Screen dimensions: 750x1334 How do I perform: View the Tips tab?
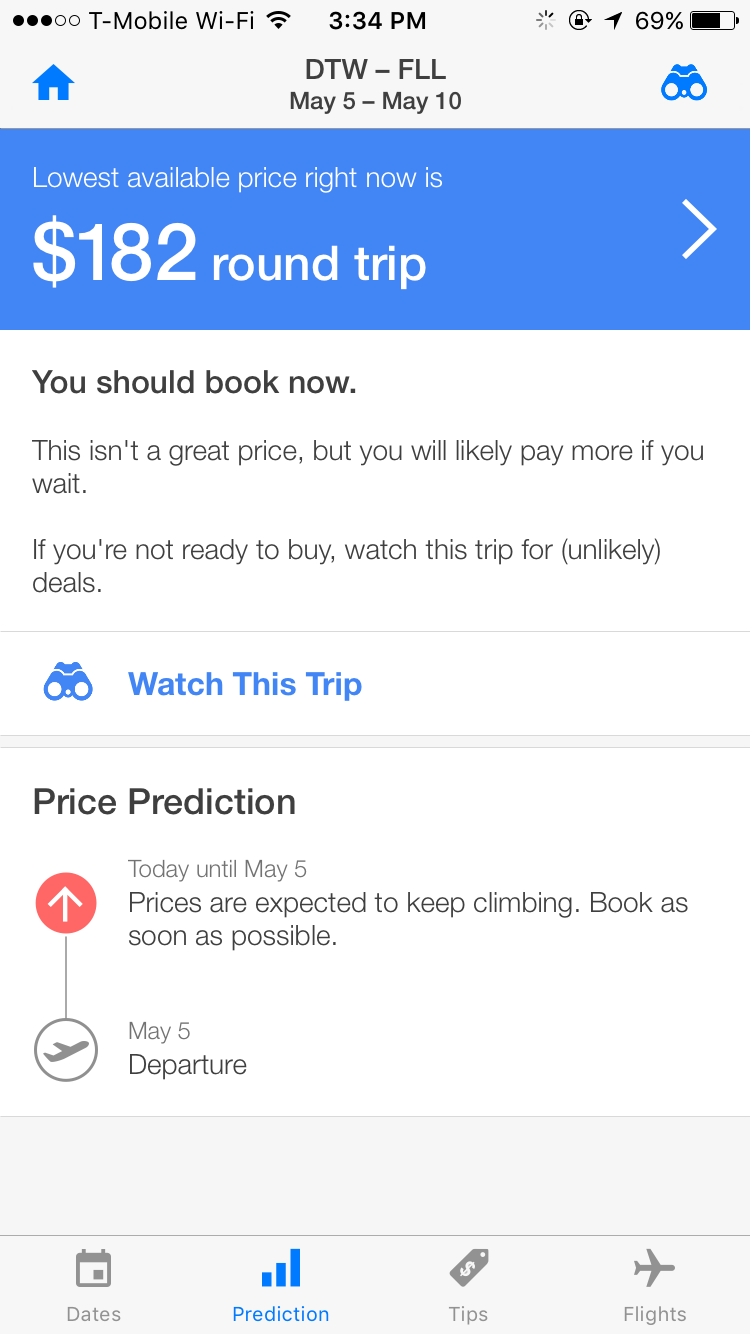pos(468,1286)
